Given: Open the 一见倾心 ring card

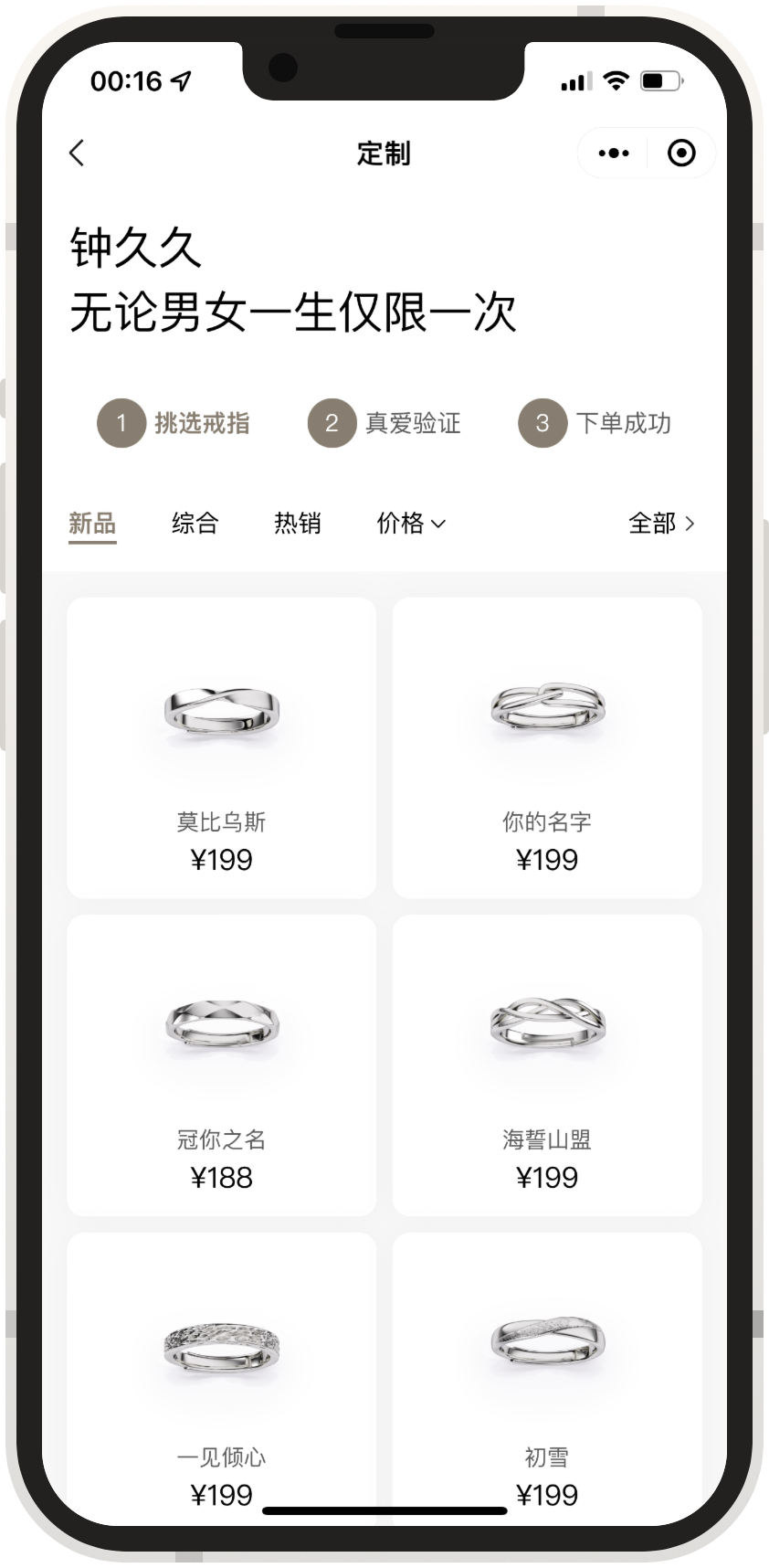Looking at the screenshot, I should coord(222,1371).
